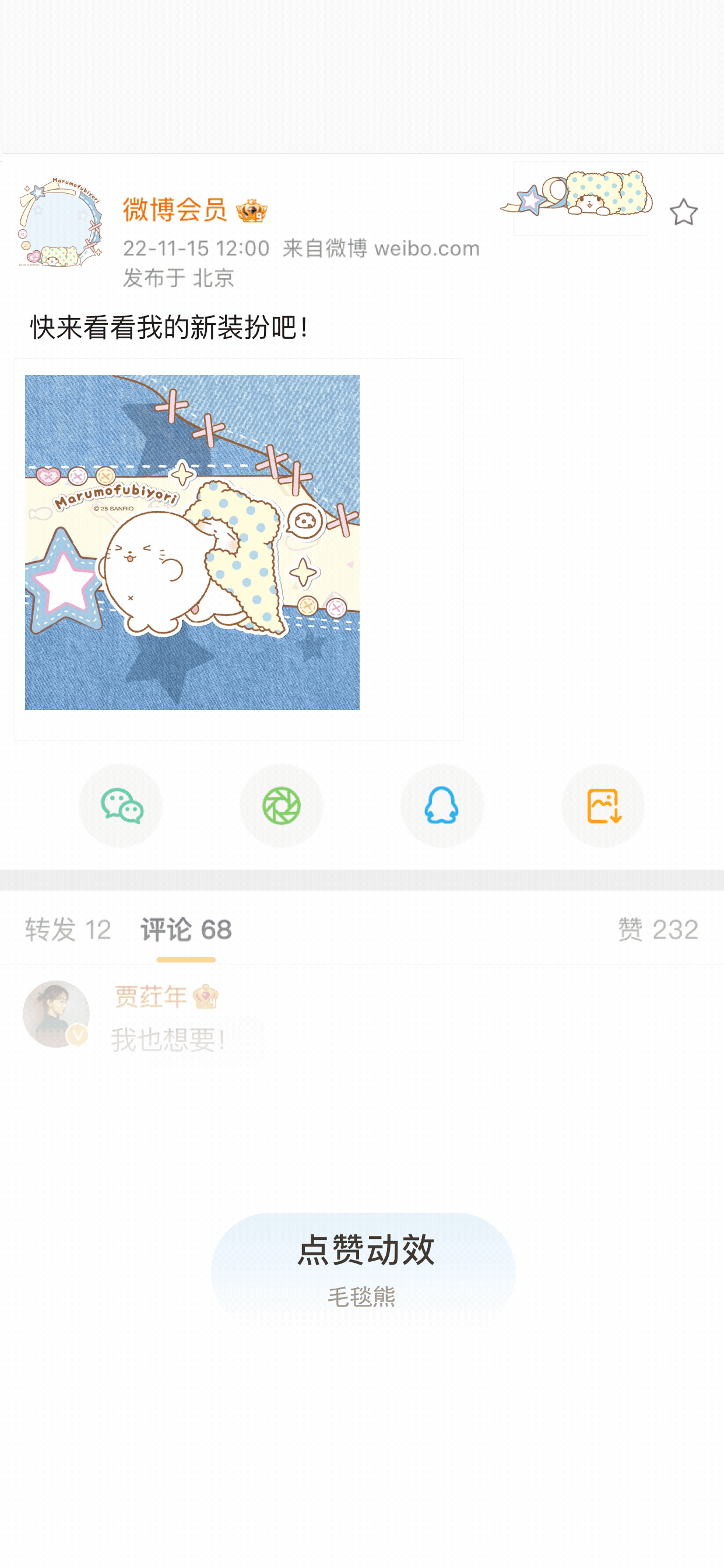Like the post to trigger 毛毯熊 animation
This screenshot has height=1568, width=724.
pyautogui.click(x=363, y=1272)
